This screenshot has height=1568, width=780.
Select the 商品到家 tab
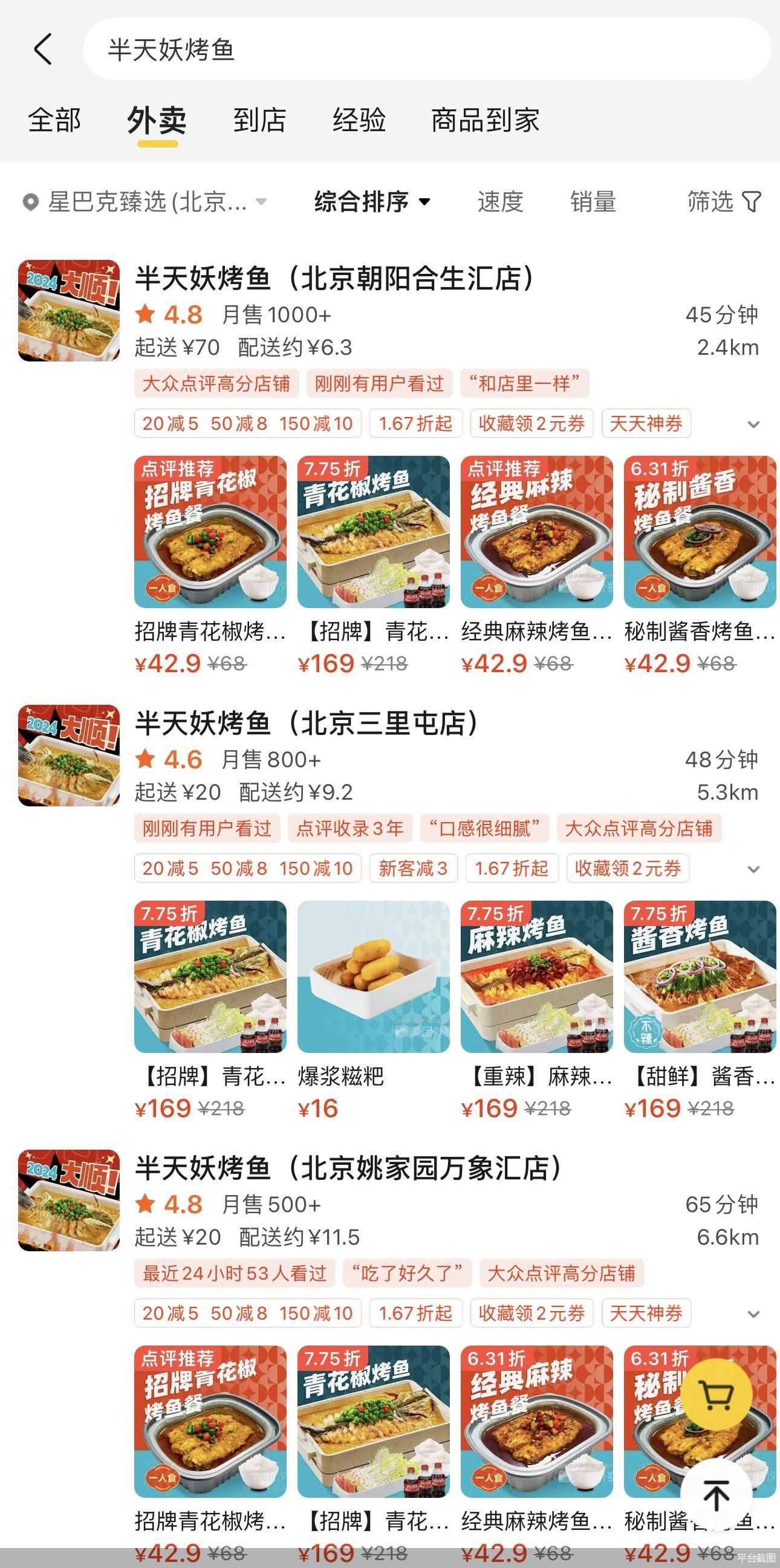click(x=485, y=120)
